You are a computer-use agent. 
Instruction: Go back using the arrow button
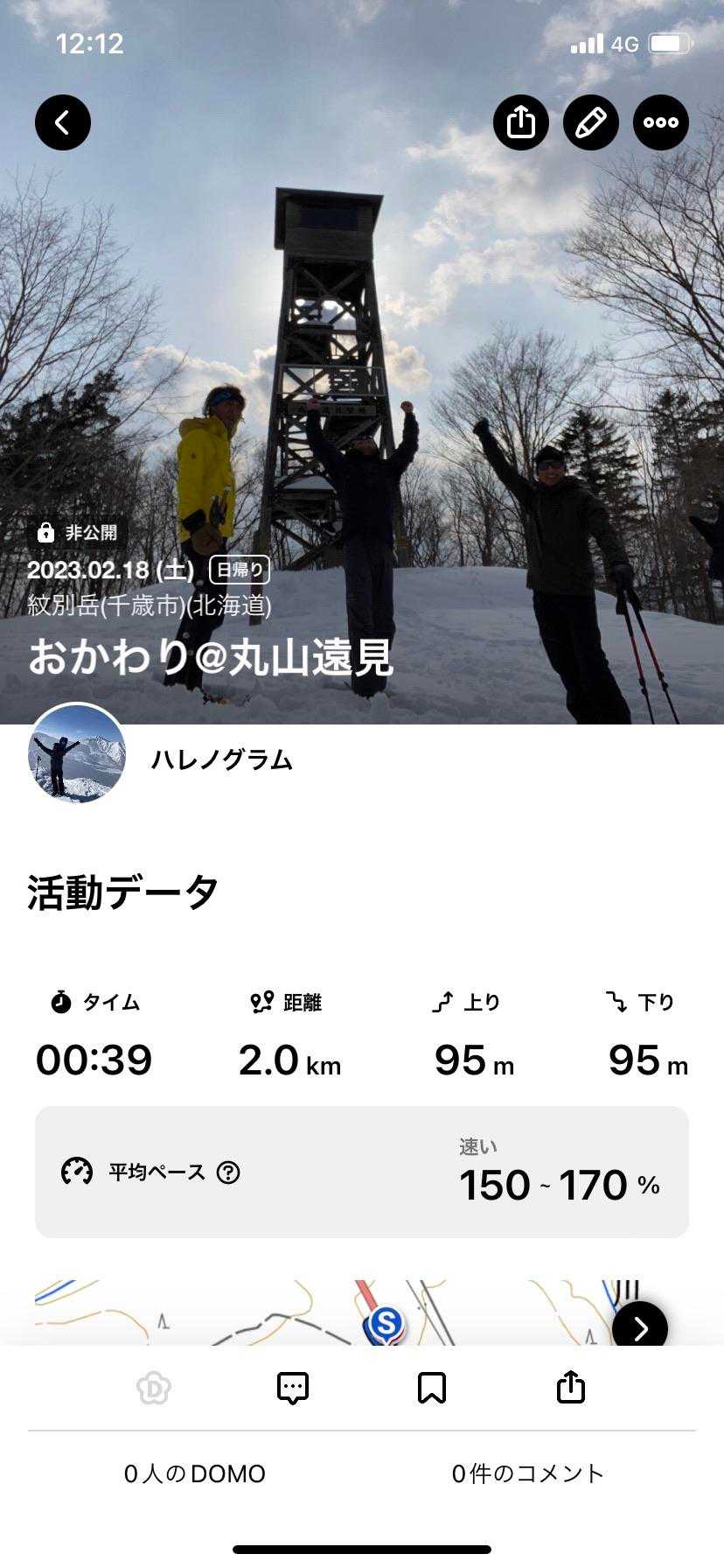63,122
